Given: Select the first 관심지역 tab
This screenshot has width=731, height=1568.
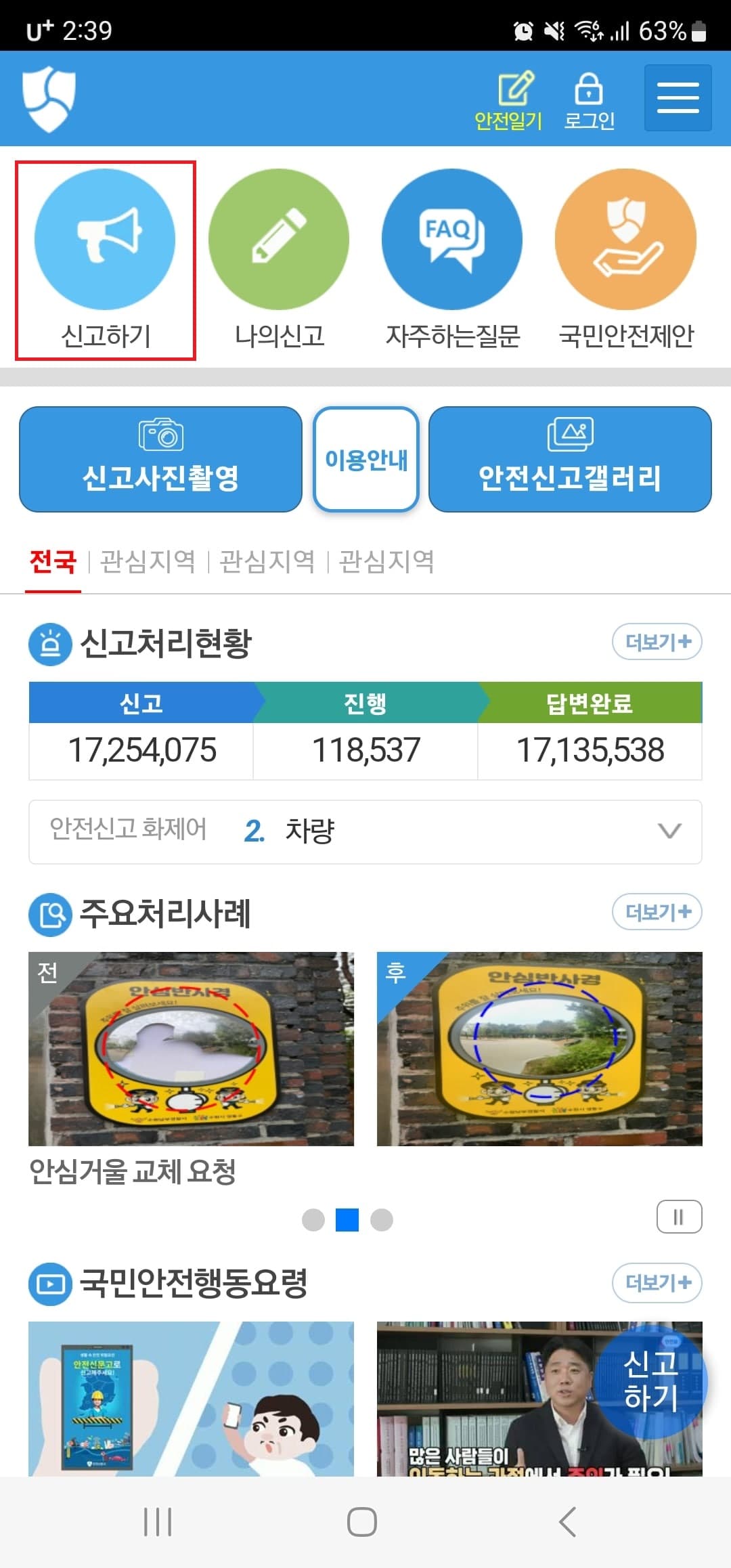Looking at the screenshot, I should click(x=146, y=561).
